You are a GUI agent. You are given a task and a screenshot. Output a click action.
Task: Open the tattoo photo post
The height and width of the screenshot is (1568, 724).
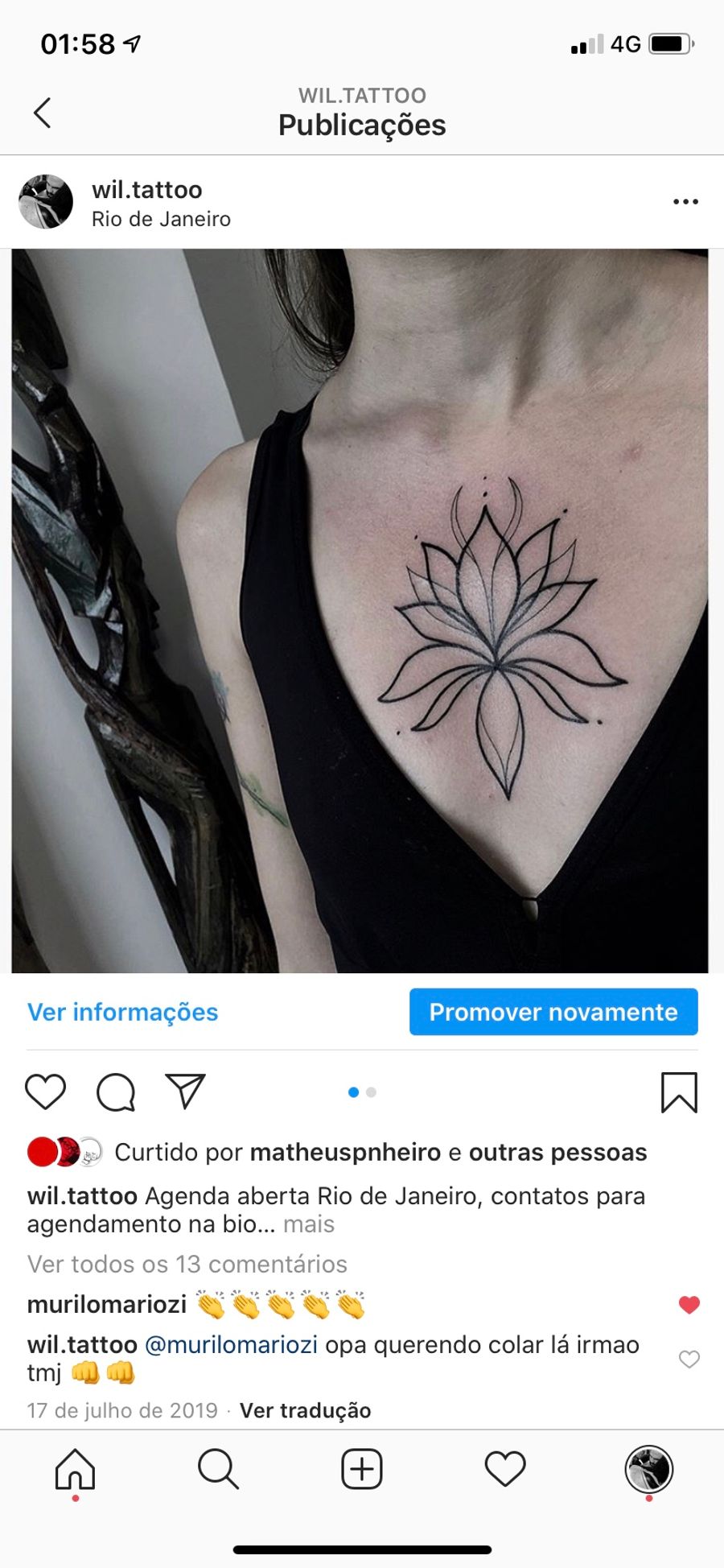coord(360,611)
